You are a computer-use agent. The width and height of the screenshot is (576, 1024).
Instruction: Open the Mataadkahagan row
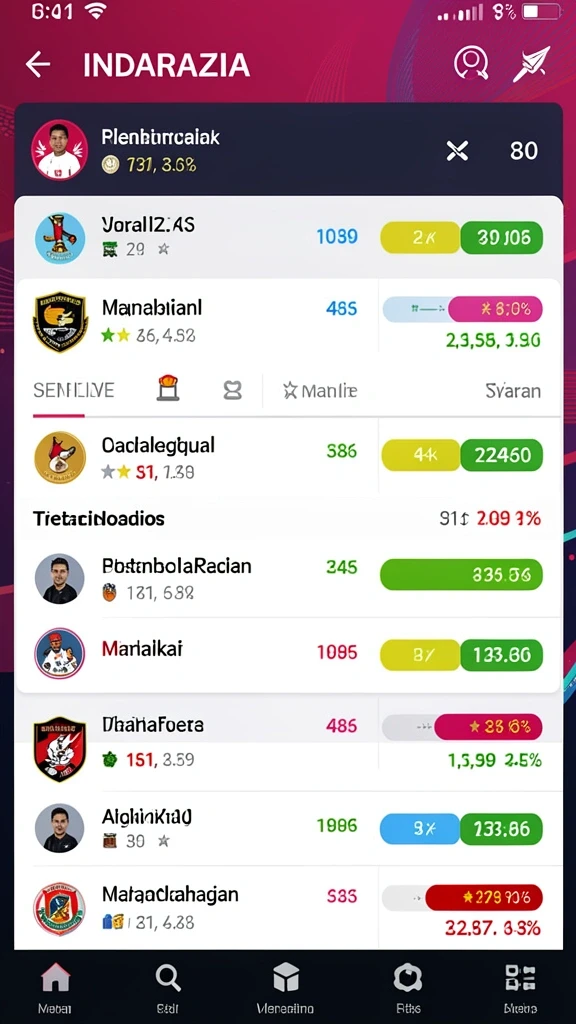288,908
